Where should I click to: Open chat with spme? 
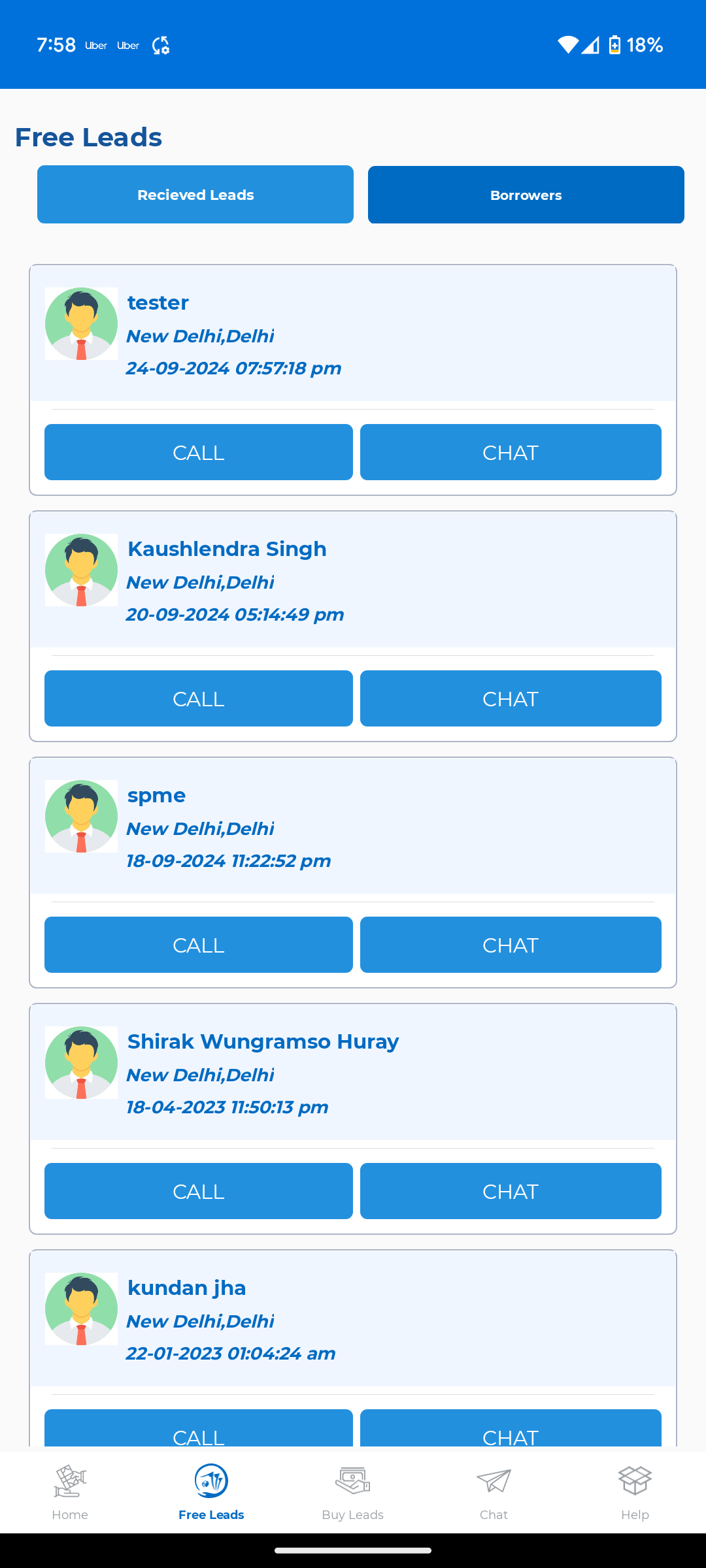(511, 945)
